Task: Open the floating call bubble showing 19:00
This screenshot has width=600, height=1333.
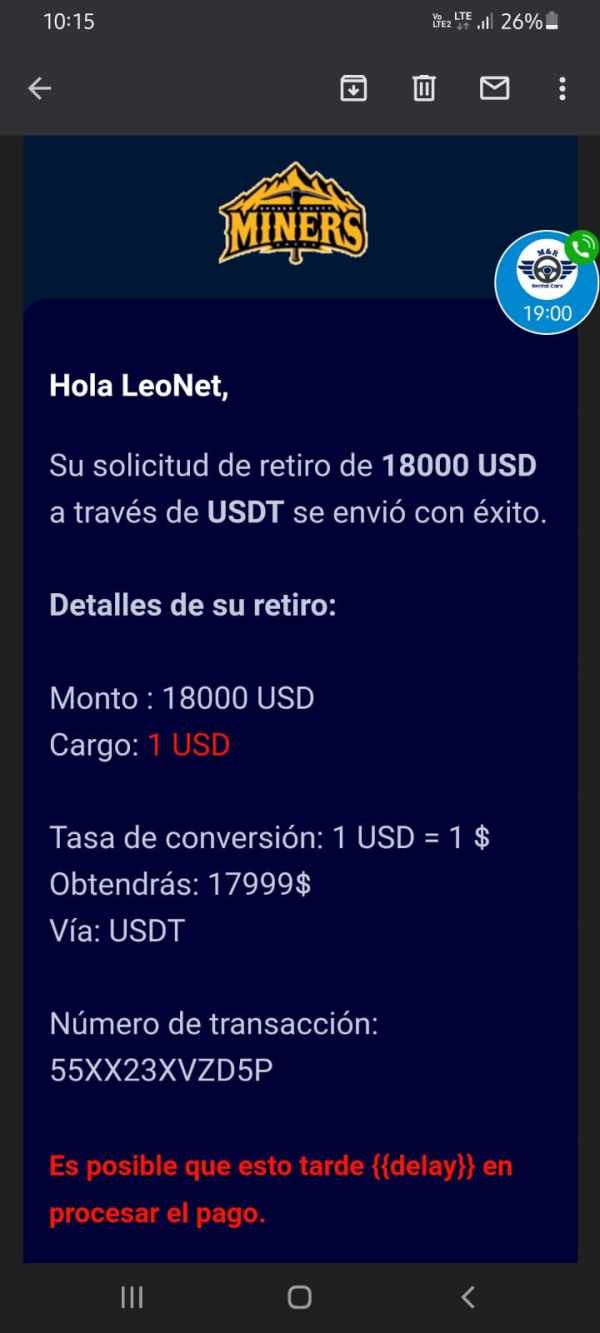Action: 547,281
